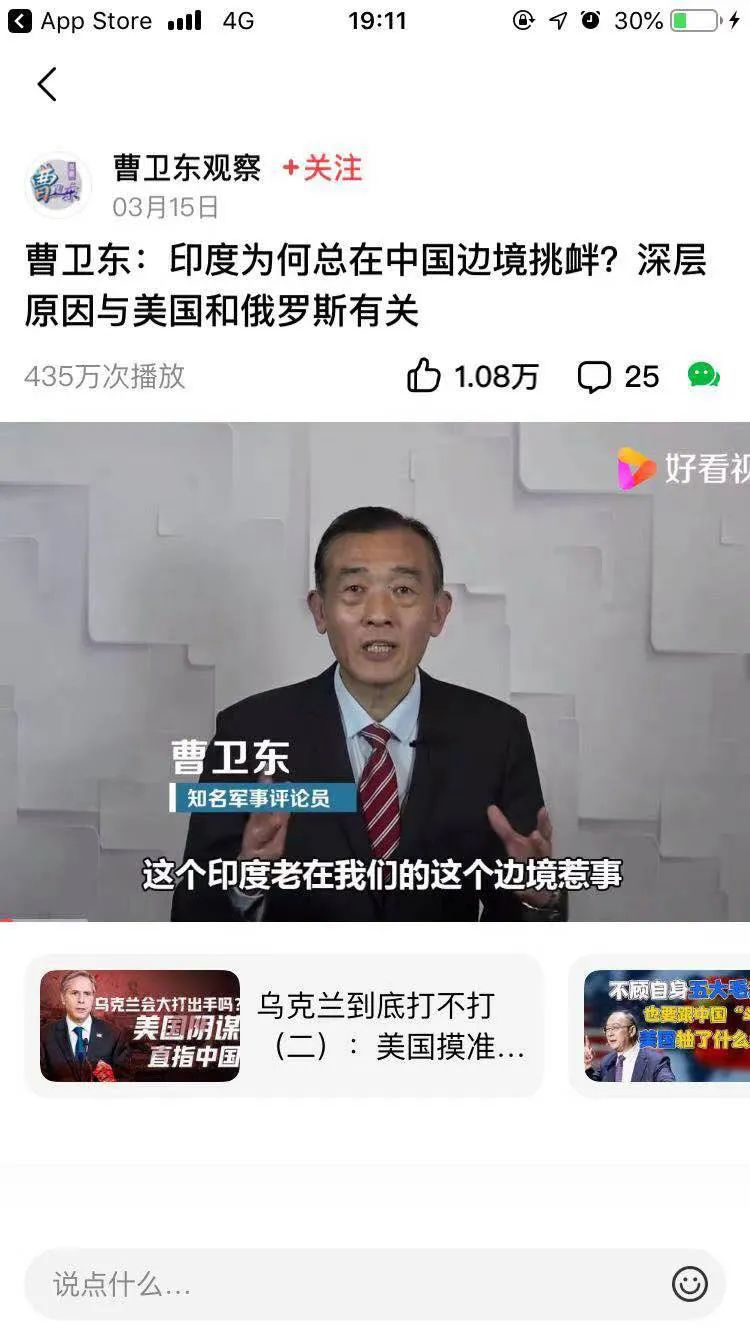Open the second recommended video card
Viewport: 750px width, 1334px height.
click(666, 1026)
